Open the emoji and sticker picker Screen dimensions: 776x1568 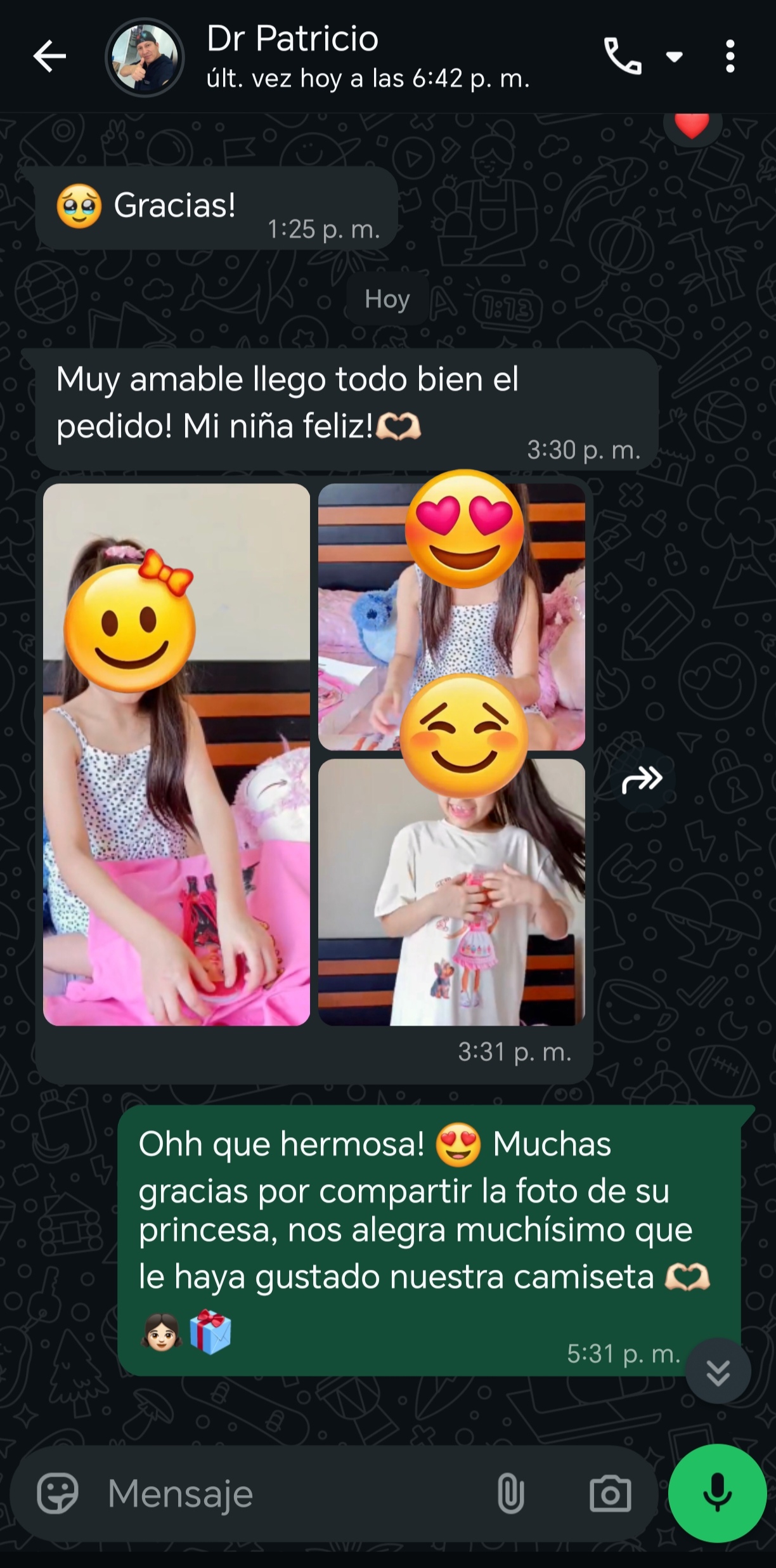point(58,1493)
